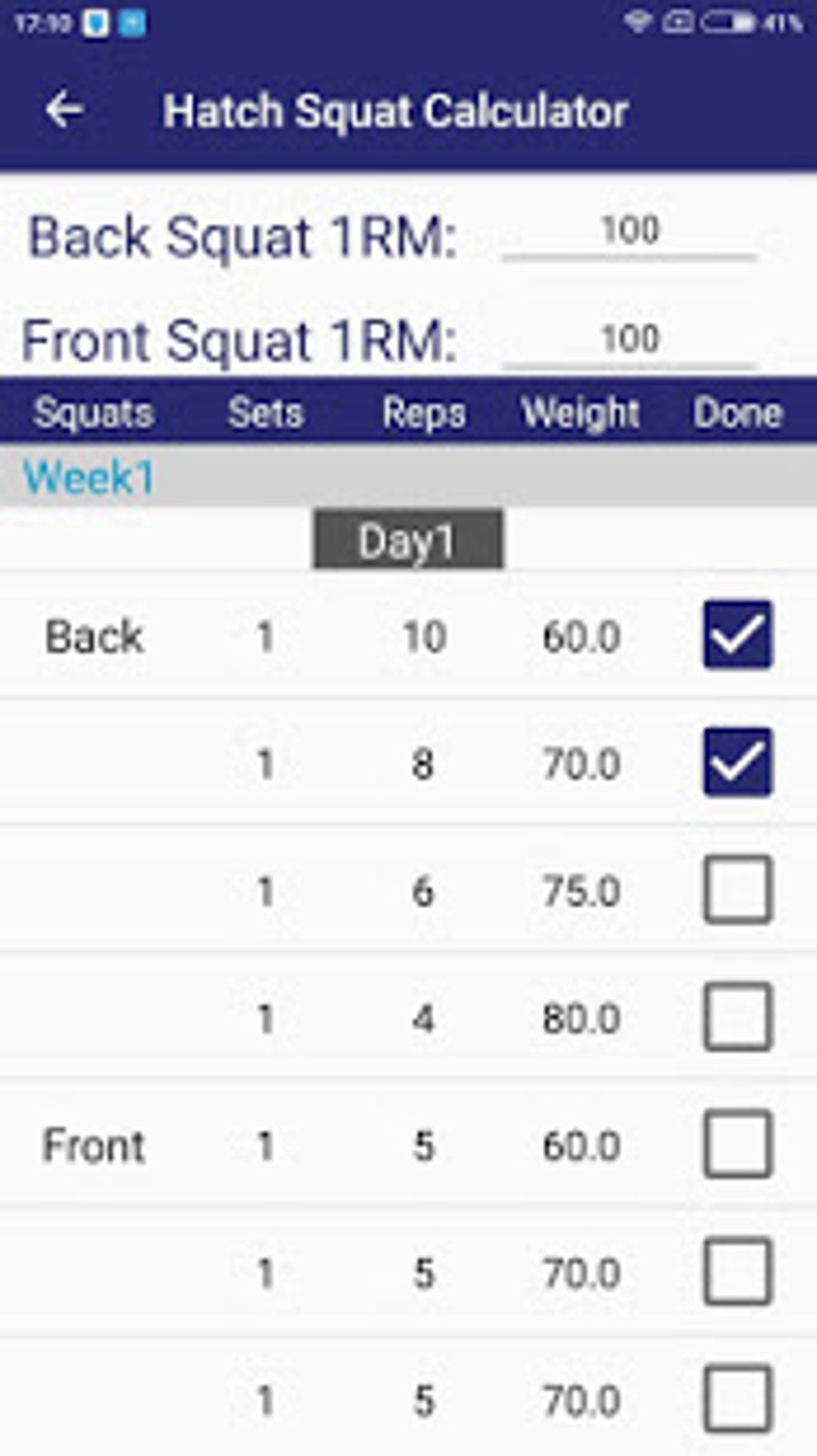Check off the 4-rep 80.0 set
The height and width of the screenshot is (1456, 817).
pos(738,1017)
